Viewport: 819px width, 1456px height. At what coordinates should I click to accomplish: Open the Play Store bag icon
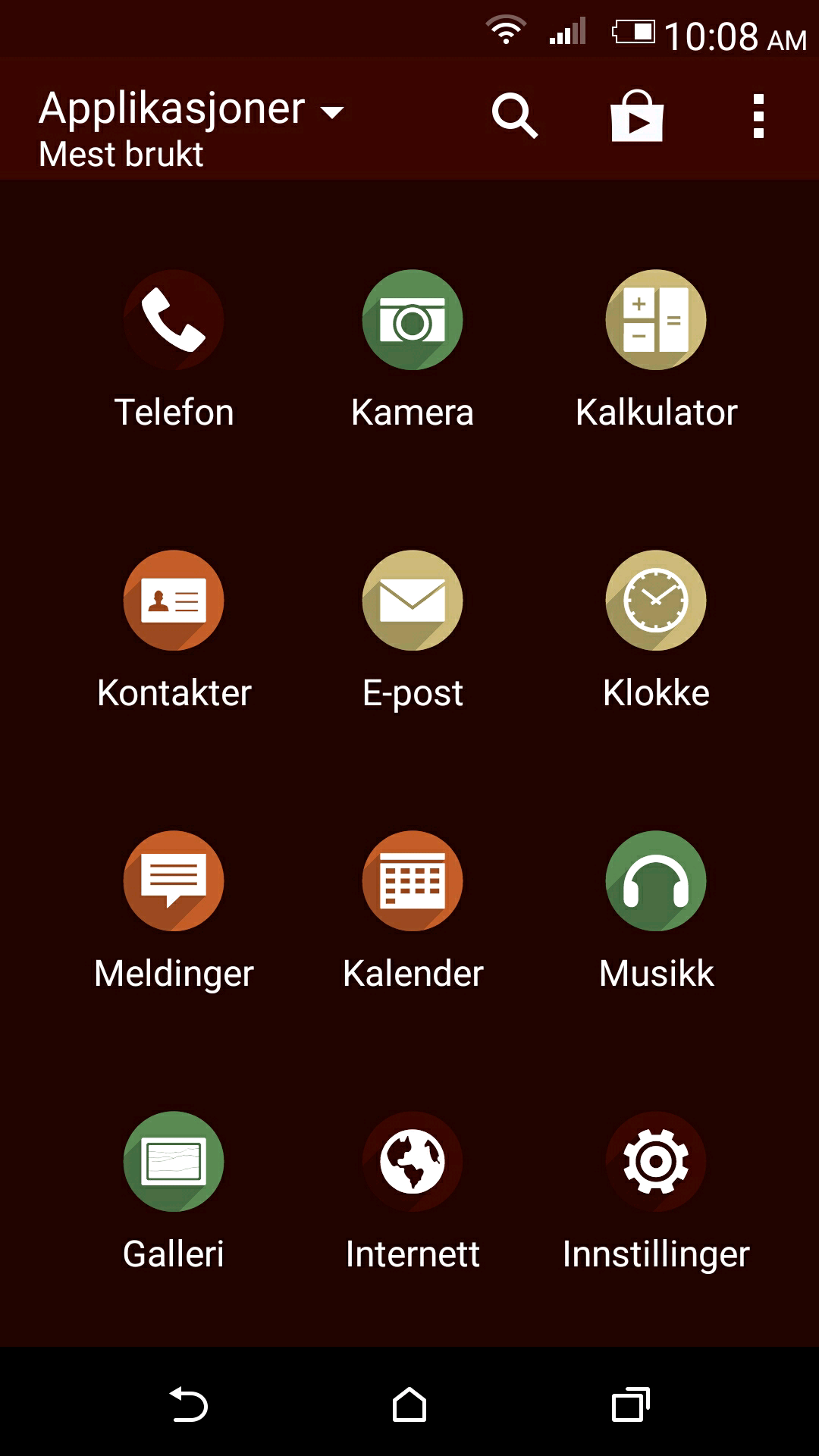click(x=637, y=116)
